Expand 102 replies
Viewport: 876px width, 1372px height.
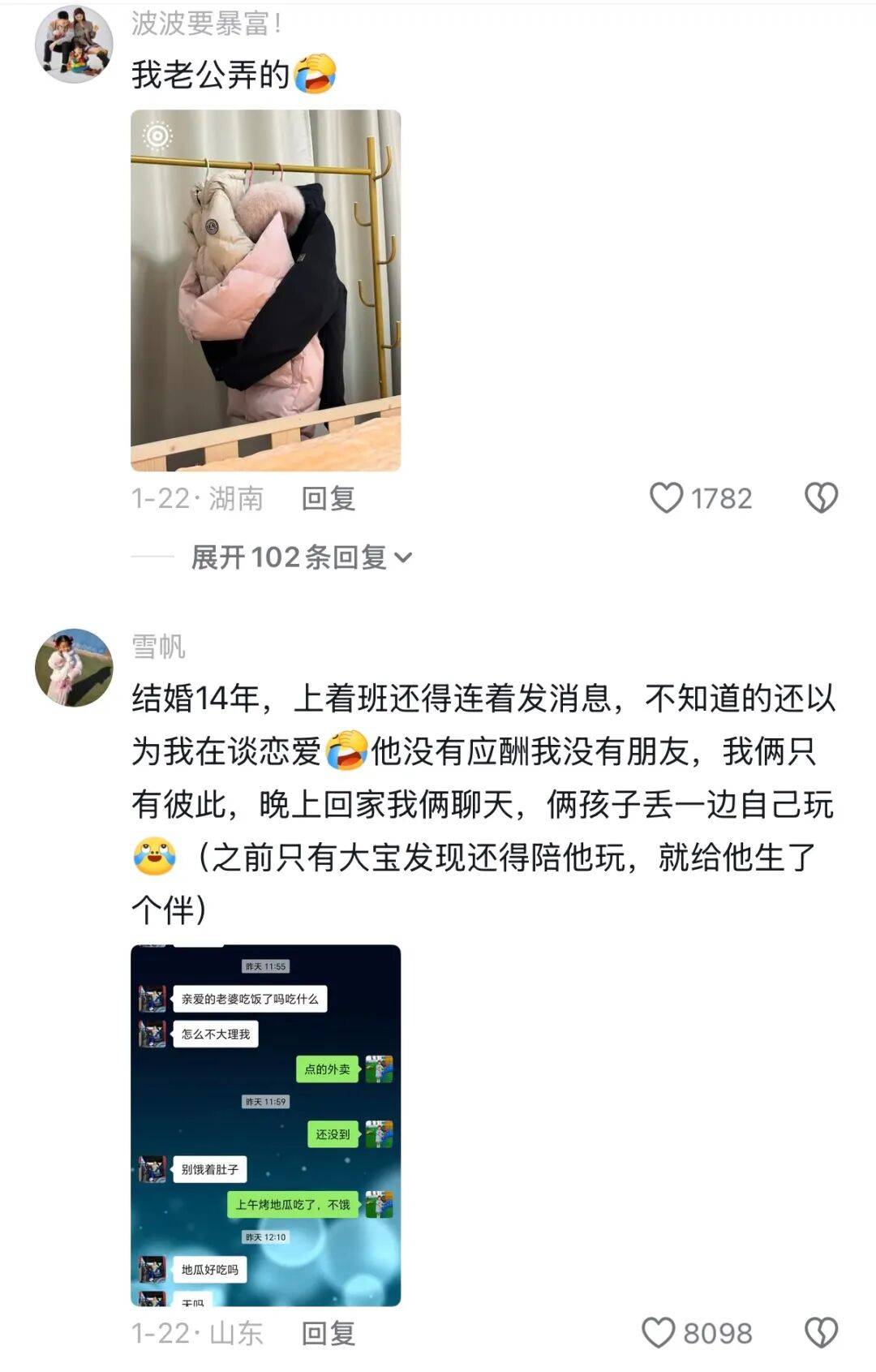(x=302, y=557)
